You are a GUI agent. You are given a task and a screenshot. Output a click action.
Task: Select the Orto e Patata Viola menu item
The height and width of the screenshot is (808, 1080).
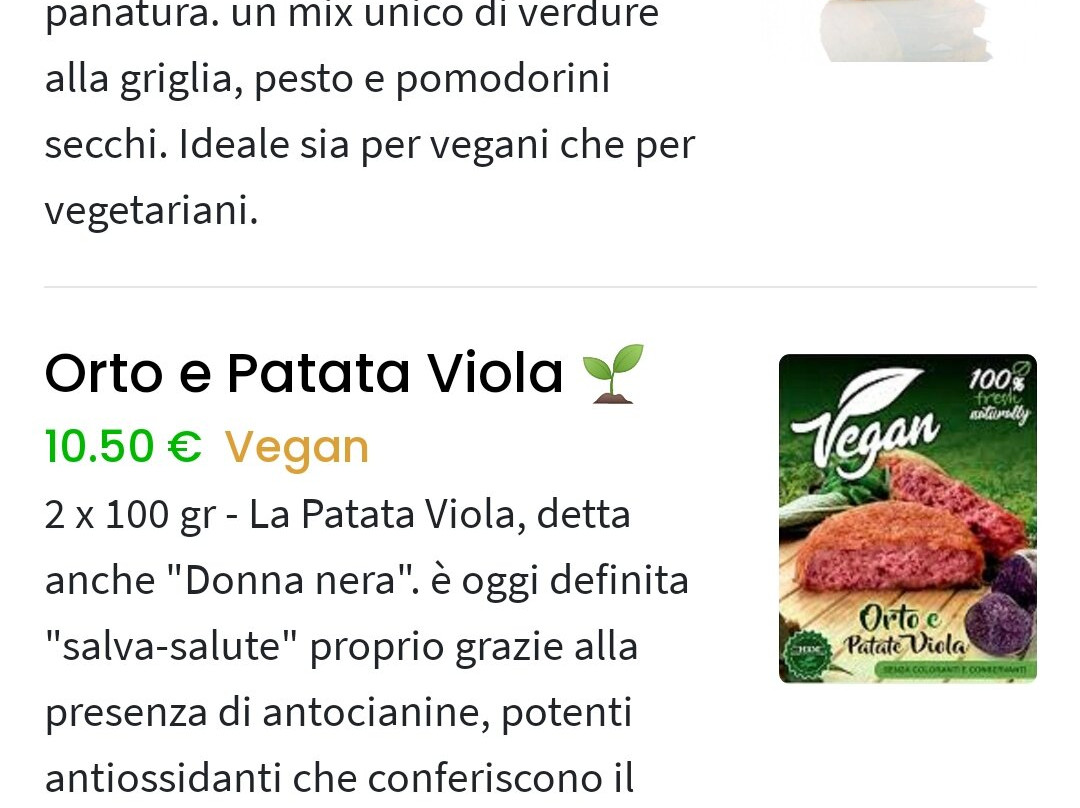click(304, 374)
